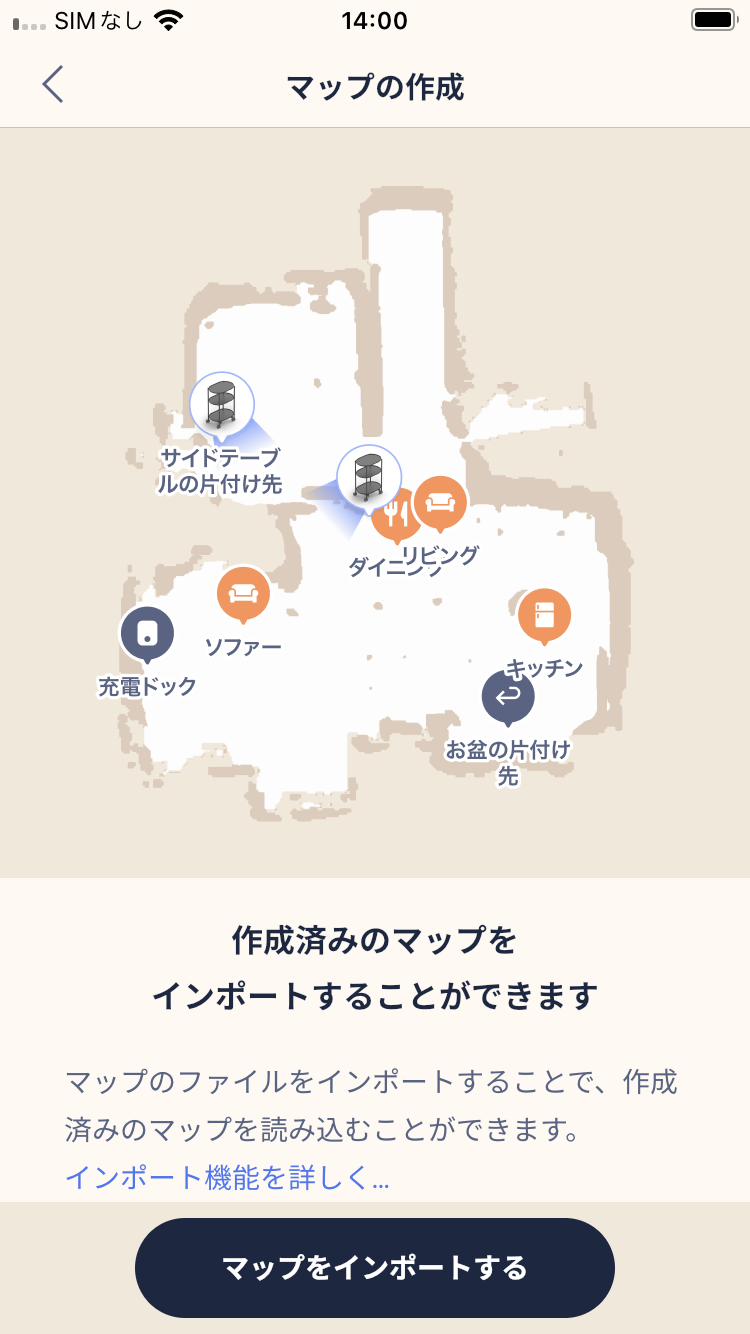Viewport: 750px width, 1334px height.
Task: Select the サイドテーブルの片付け先 pin
Action: [221, 403]
